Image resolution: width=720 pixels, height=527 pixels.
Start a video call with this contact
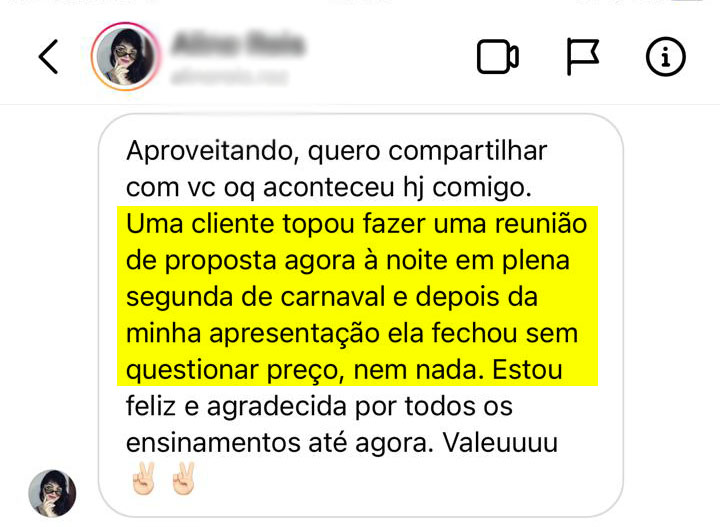[x=497, y=58]
